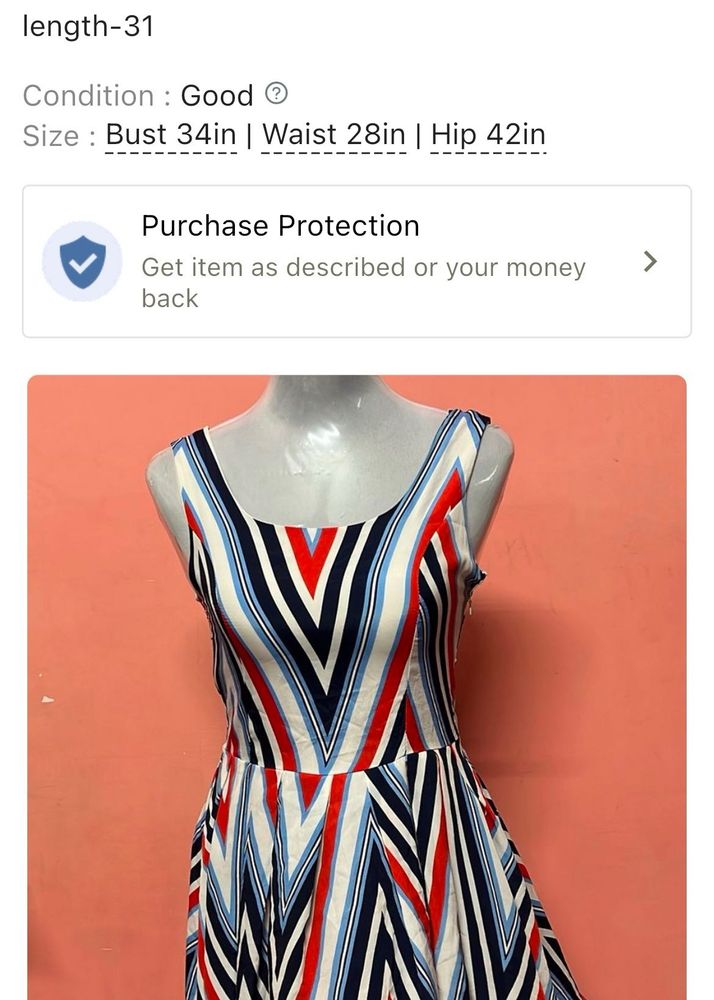Tap the Hip 42in size link
The image size is (714, 1000).
(488, 135)
